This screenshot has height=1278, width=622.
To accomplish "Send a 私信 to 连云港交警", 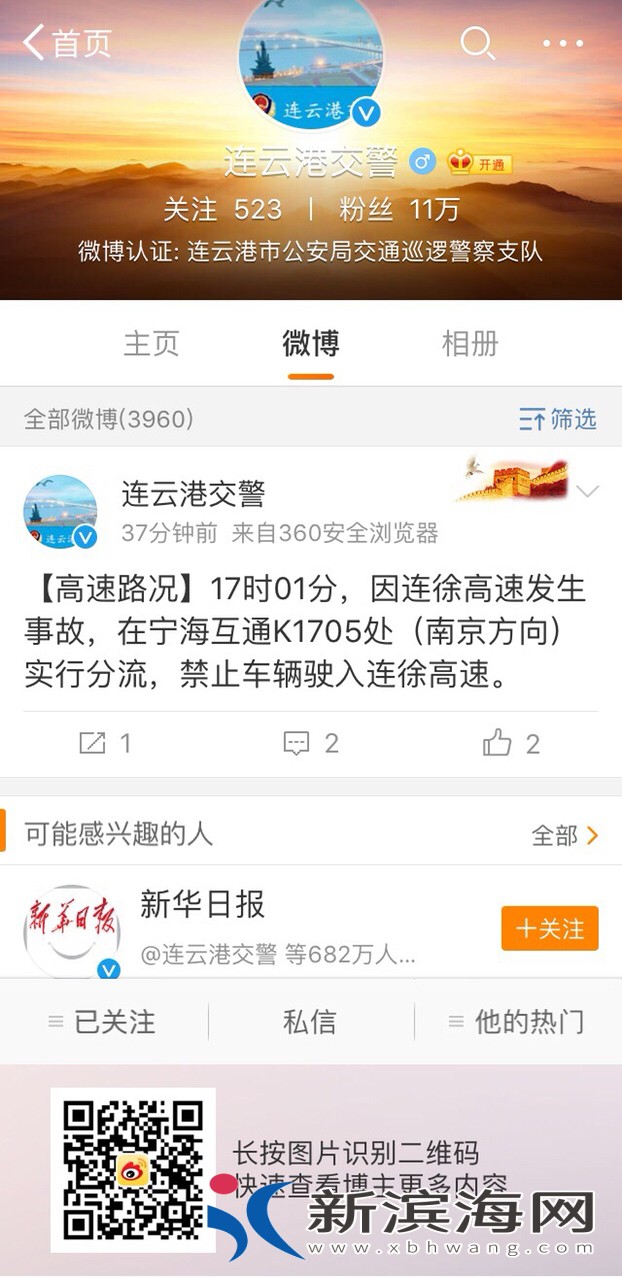I will click(x=310, y=1022).
